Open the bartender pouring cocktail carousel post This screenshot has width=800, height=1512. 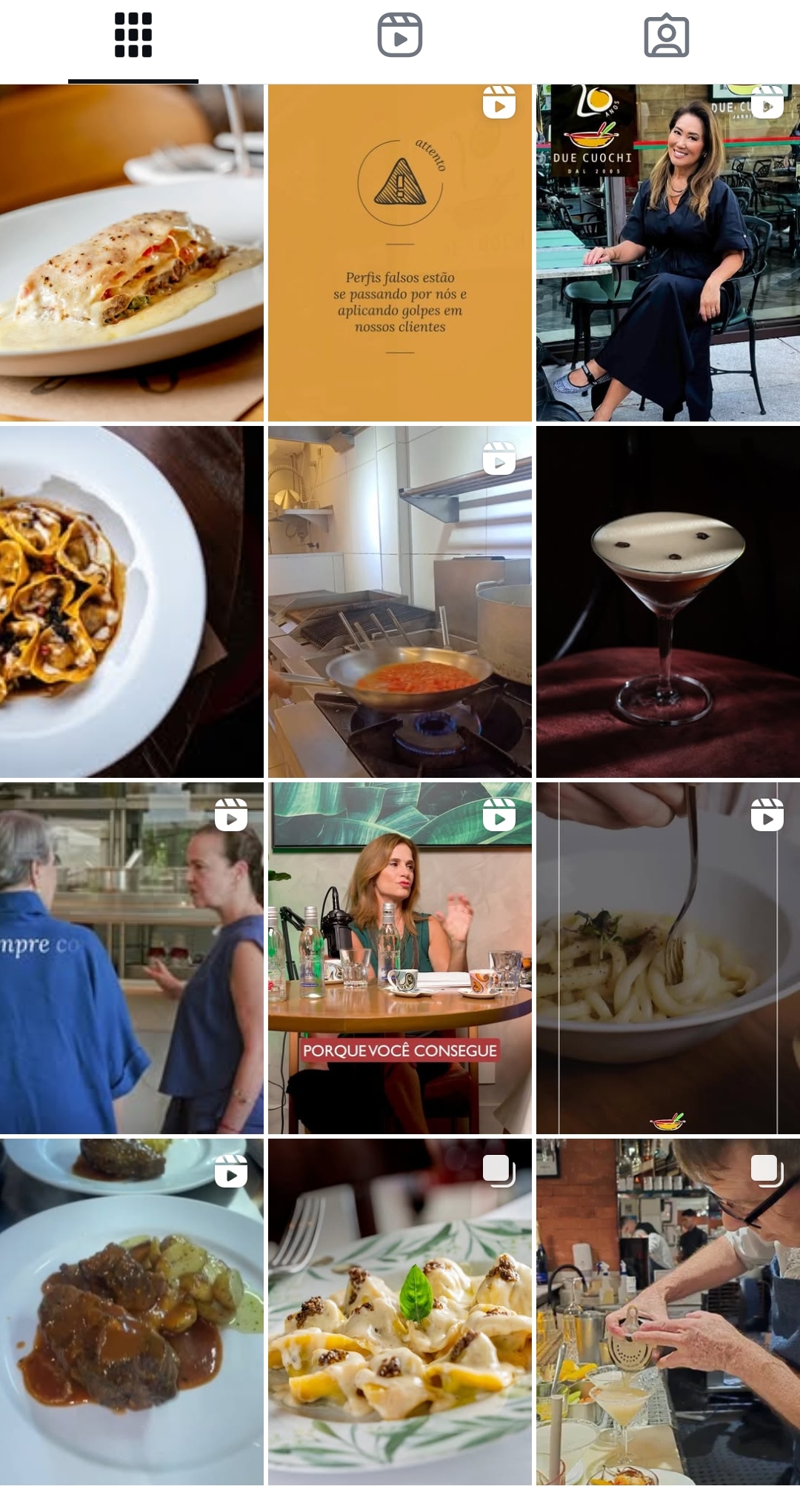(x=668, y=1311)
